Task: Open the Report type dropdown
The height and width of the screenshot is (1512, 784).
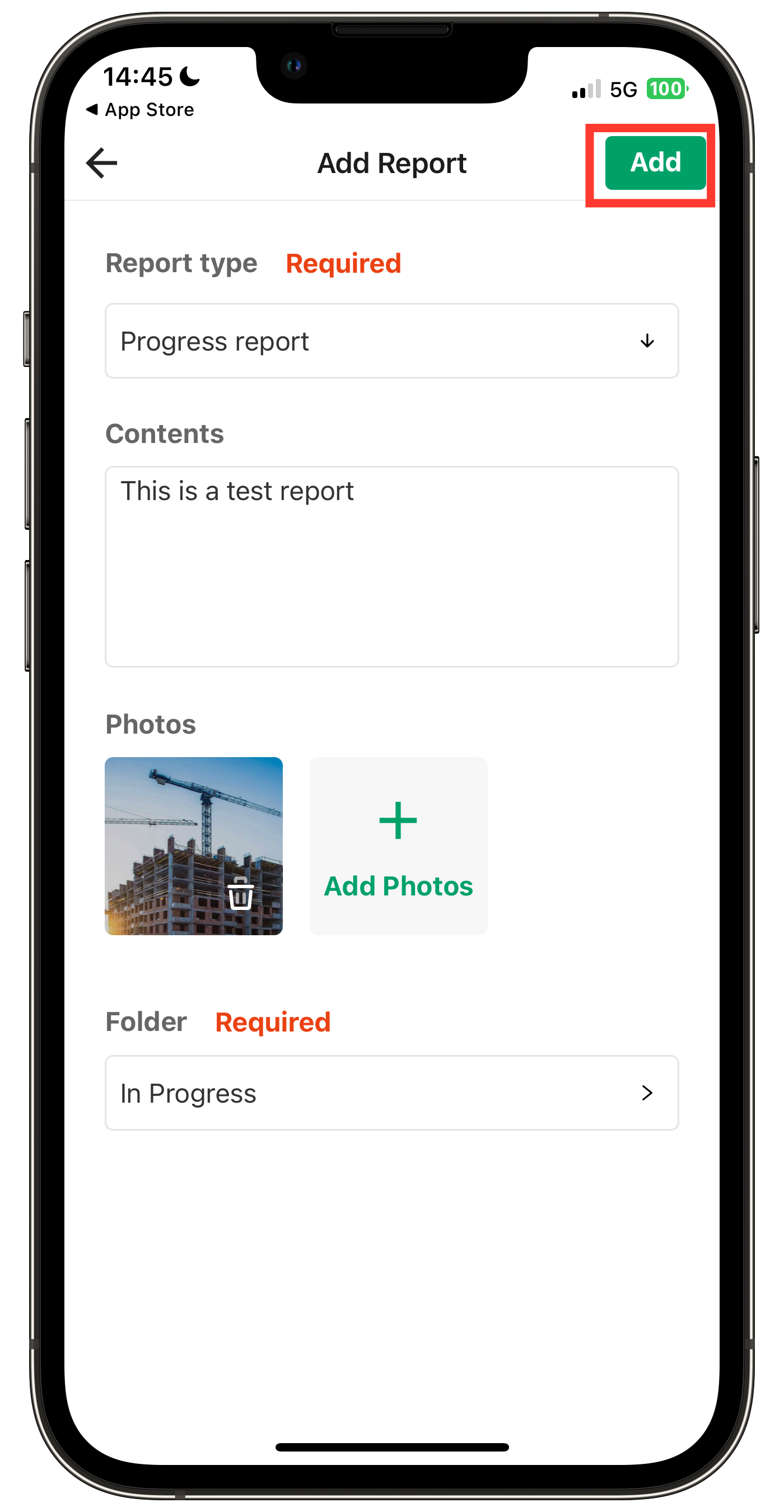Action: [x=391, y=341]
